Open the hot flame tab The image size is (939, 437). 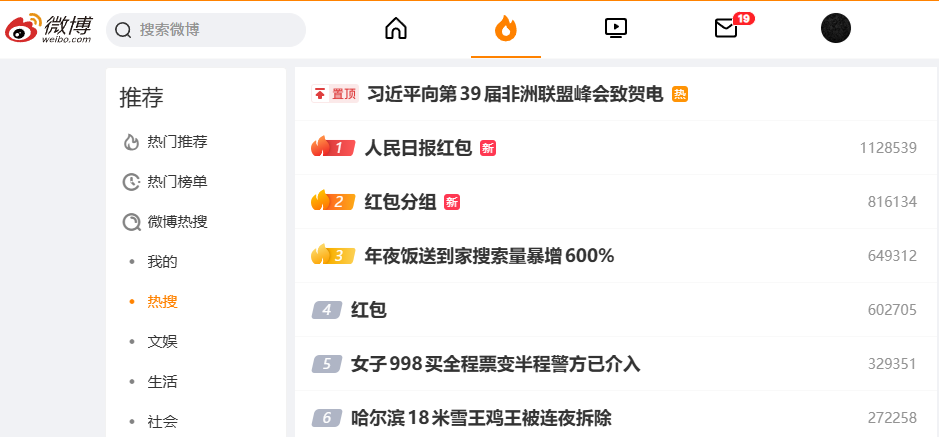[506, 28]
